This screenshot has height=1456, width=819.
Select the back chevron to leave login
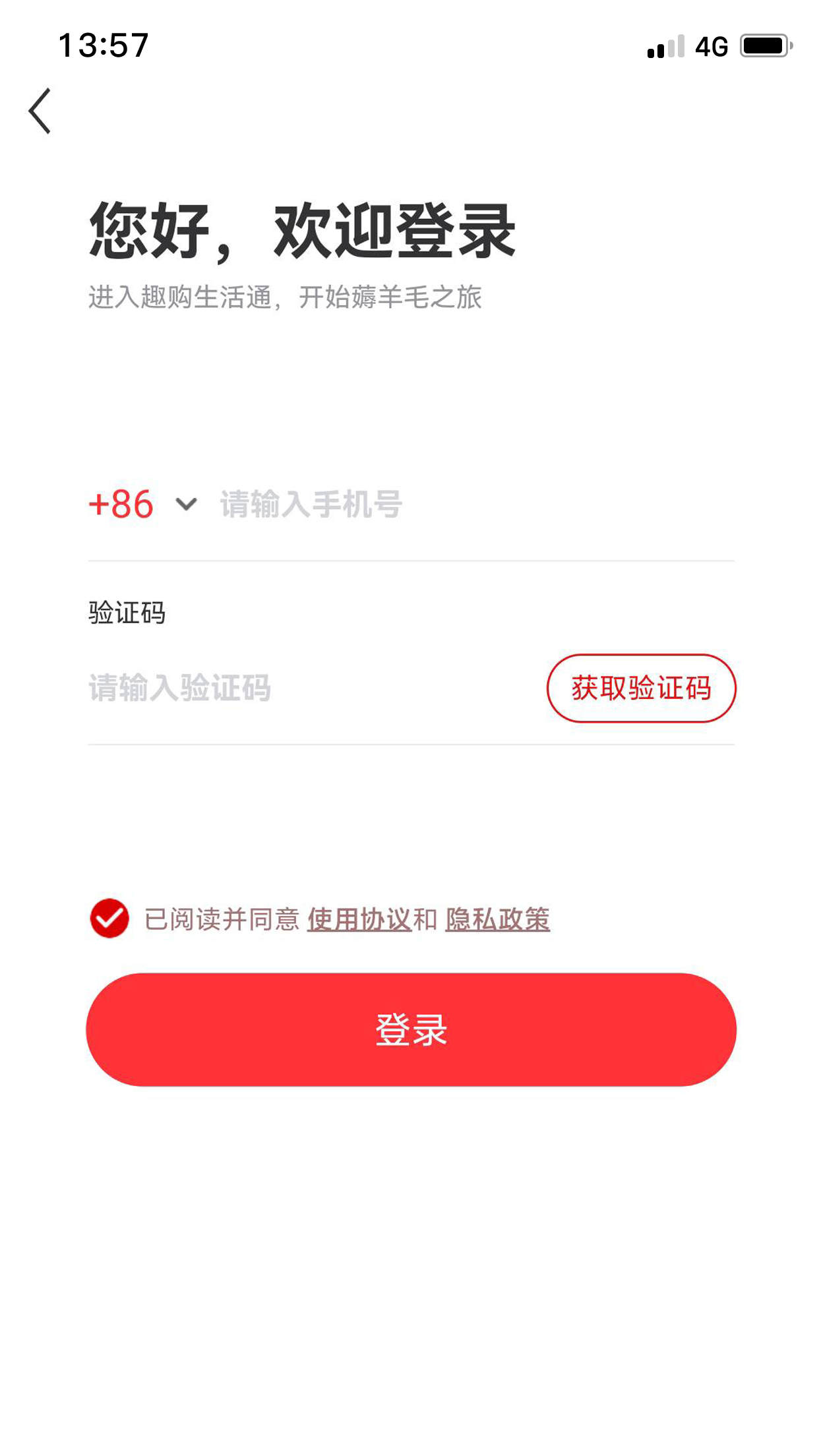coord(40,110)
